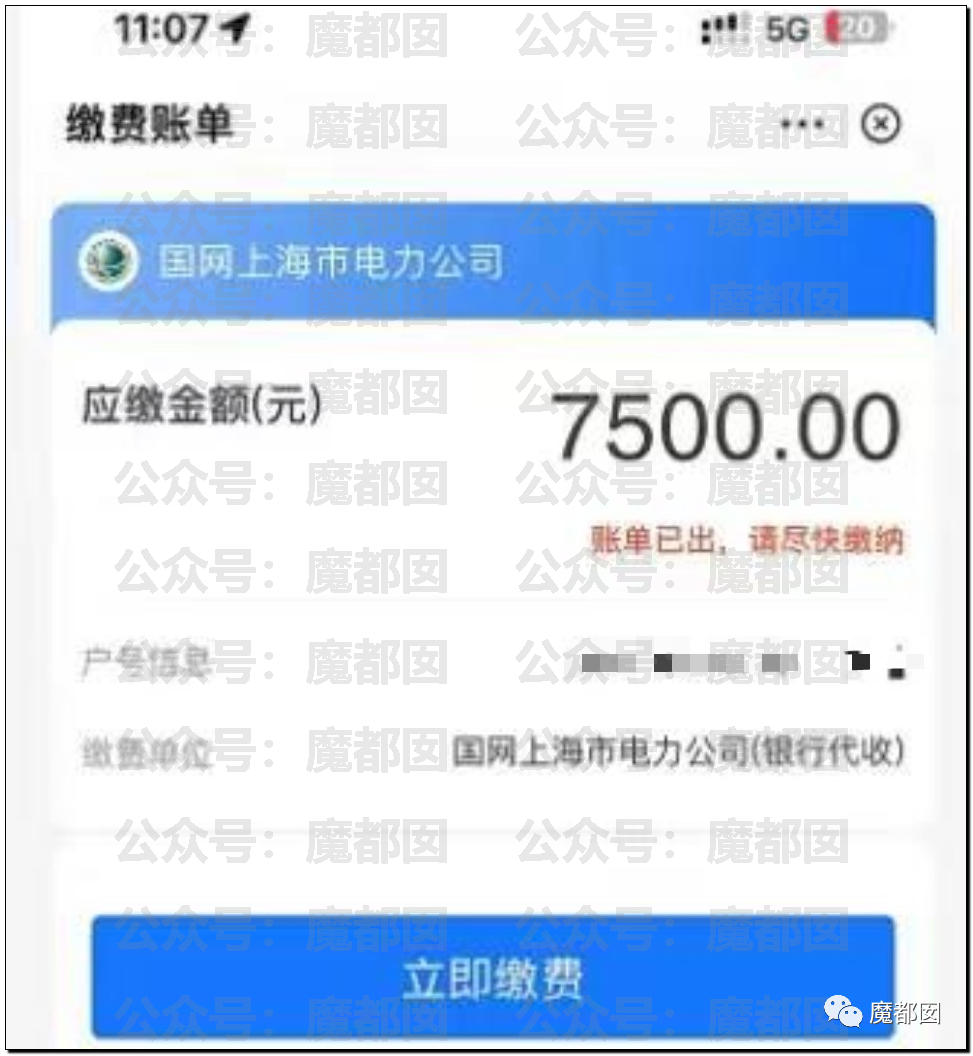The image size is (973, 1056).
Task: Close the 缴费账单 mini program
Action: point(880,125)
